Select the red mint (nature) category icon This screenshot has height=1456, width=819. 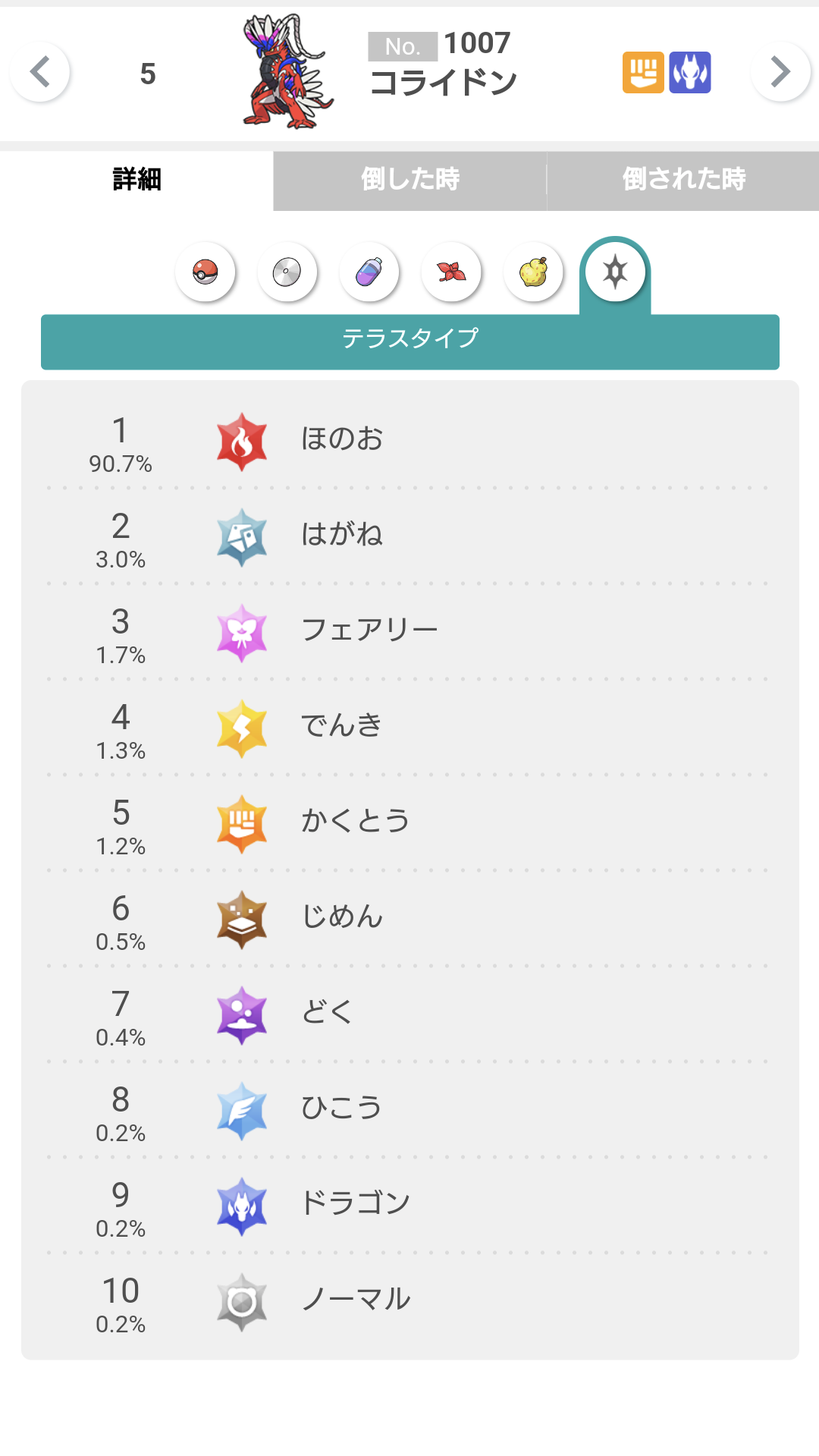click(451, 272)
